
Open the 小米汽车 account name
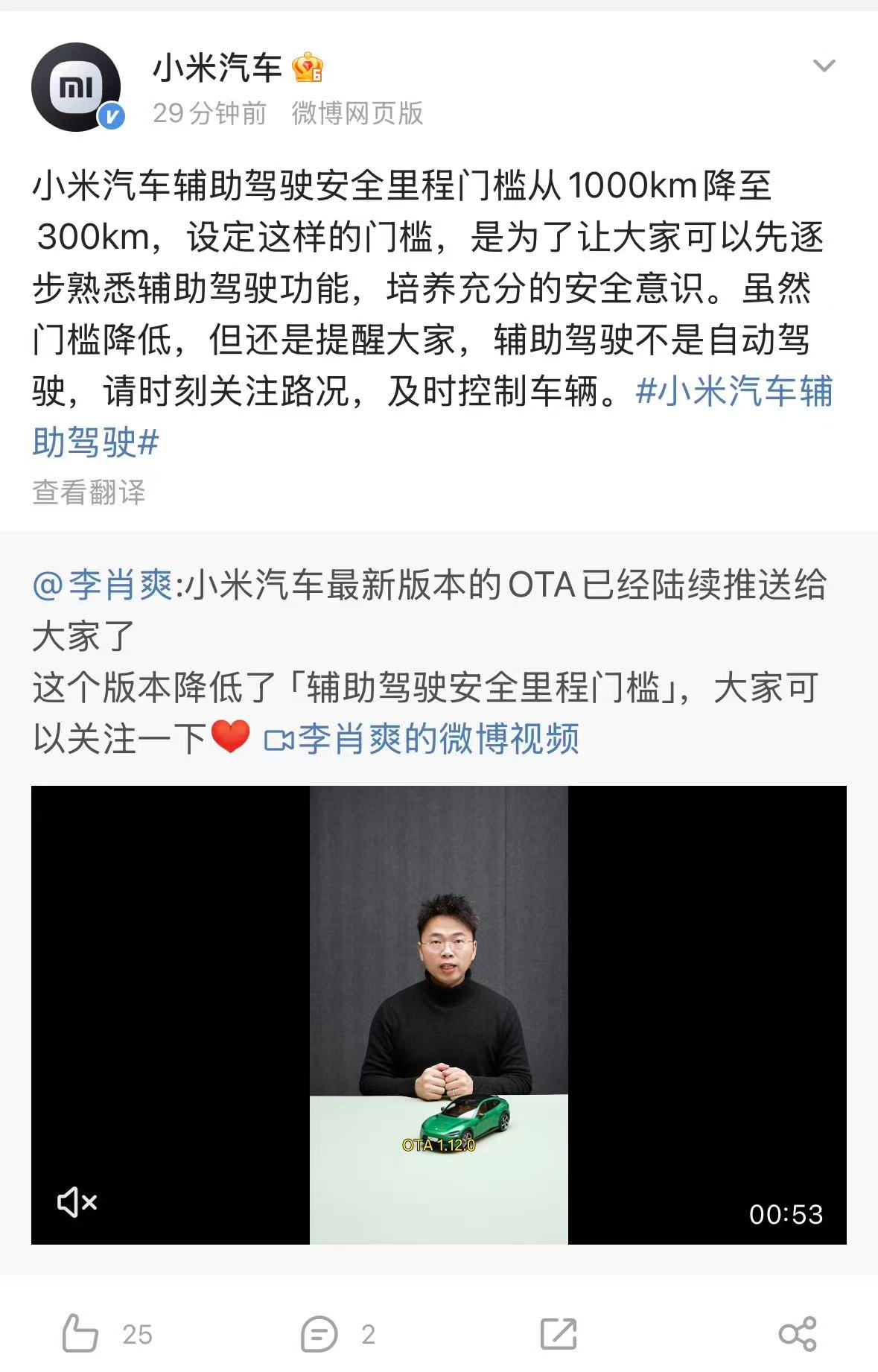tap(217, 69)
